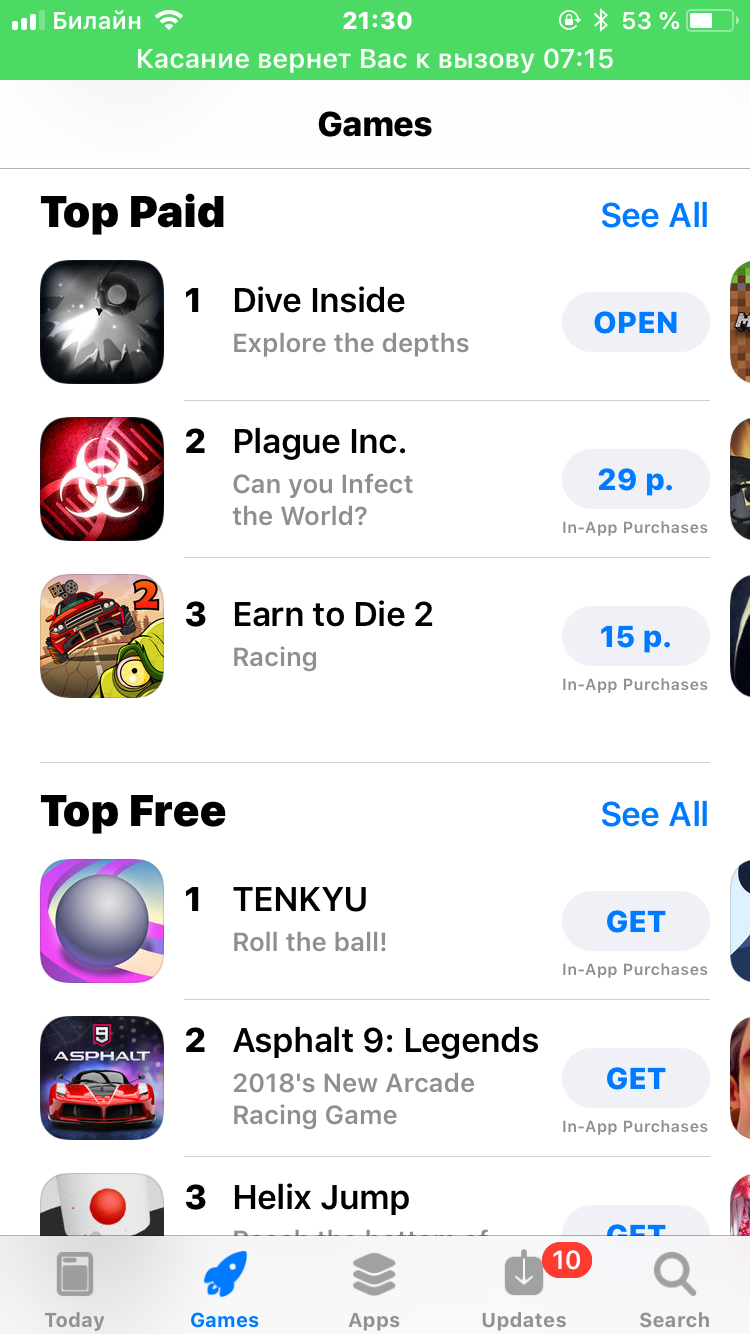
Task: Return to the ongoing call banner
Action: coord(375,59)
